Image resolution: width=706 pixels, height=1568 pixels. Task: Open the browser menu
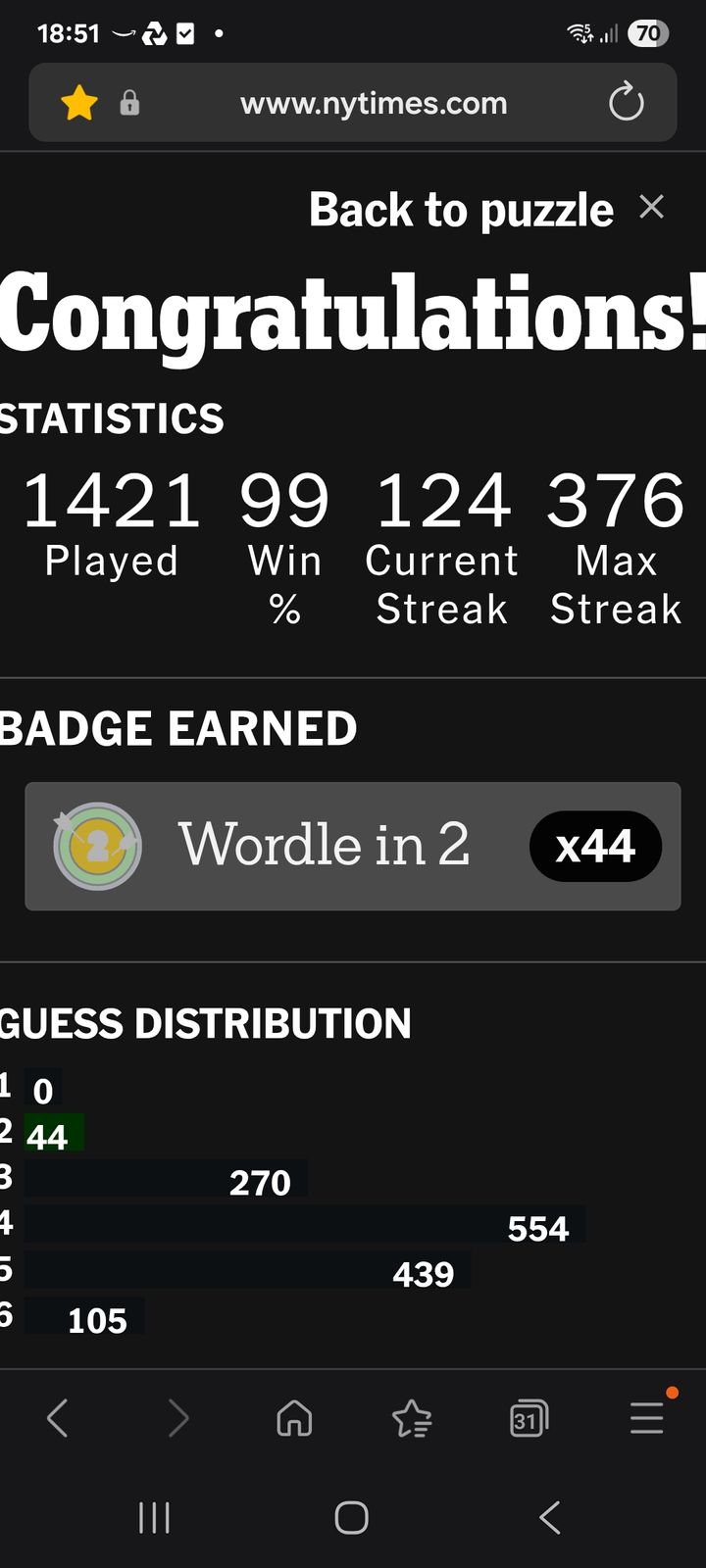(647, 1417)
